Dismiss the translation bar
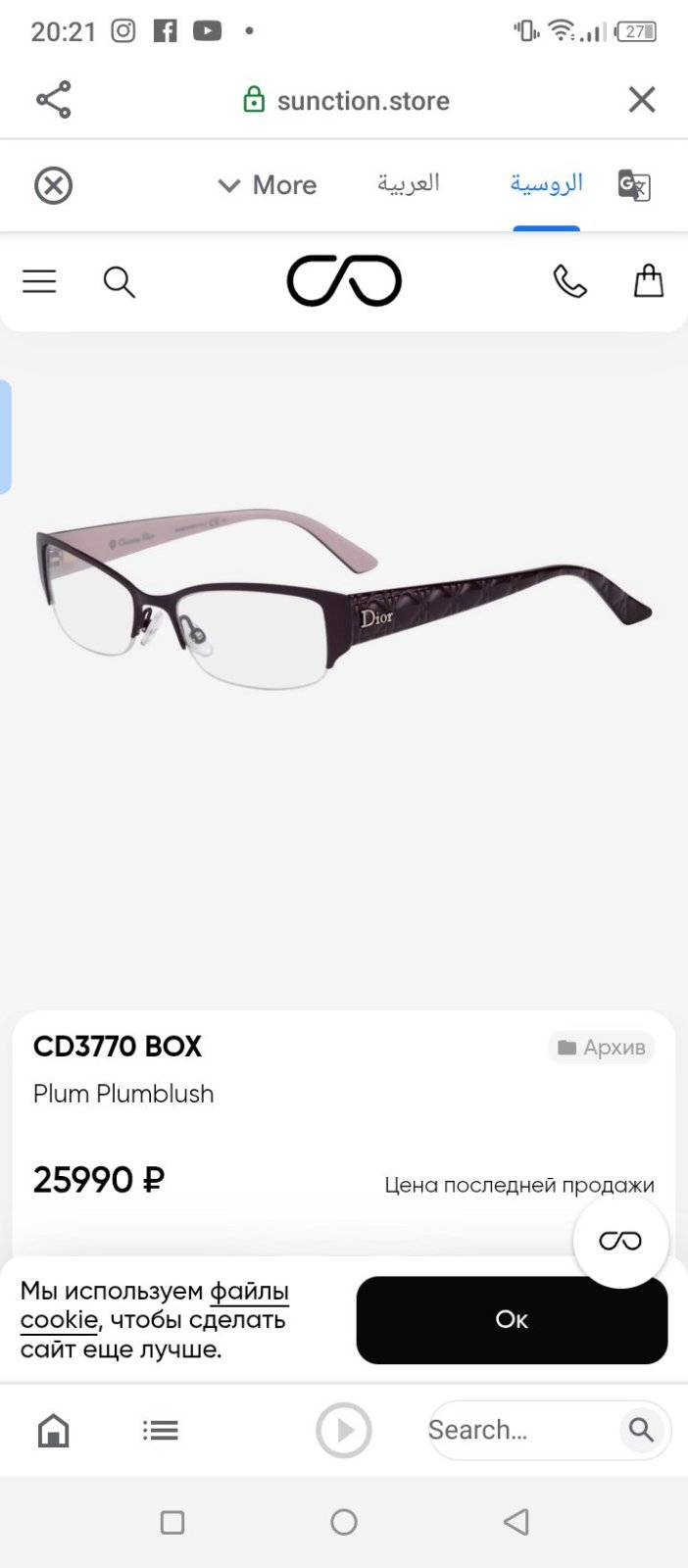 click(54, 185)
